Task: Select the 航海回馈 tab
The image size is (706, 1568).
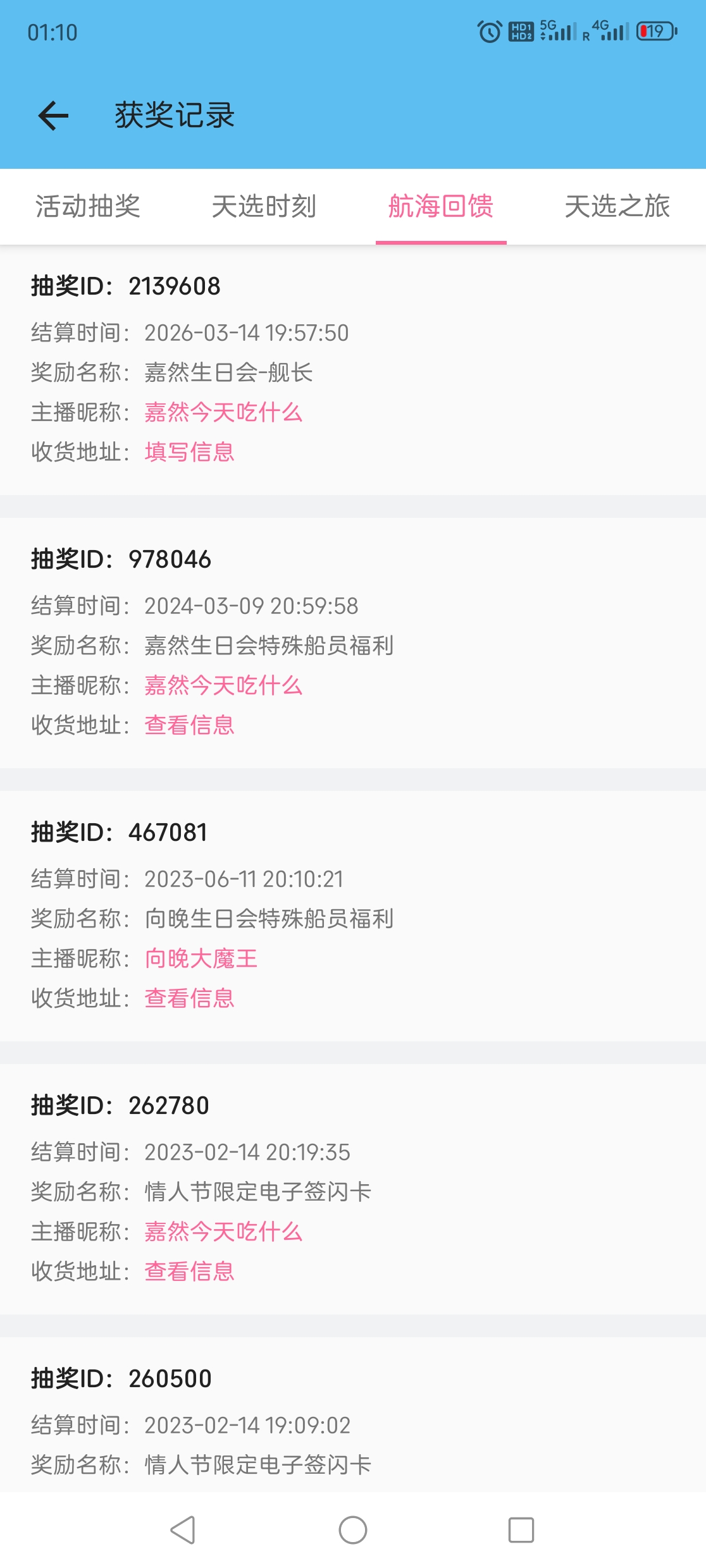Action: (441, 206)
